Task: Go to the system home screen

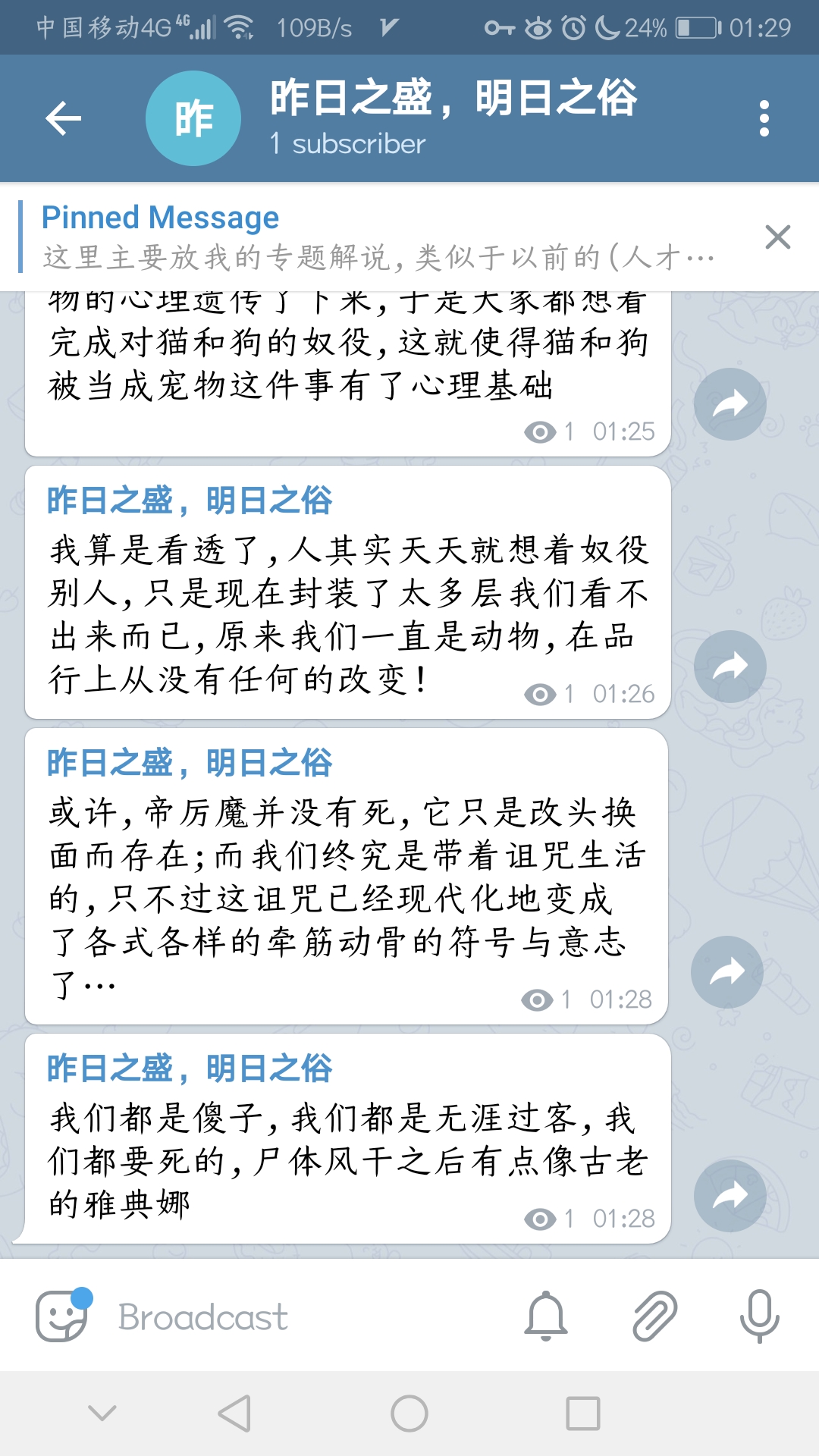Action: [x=409, y=1414]
